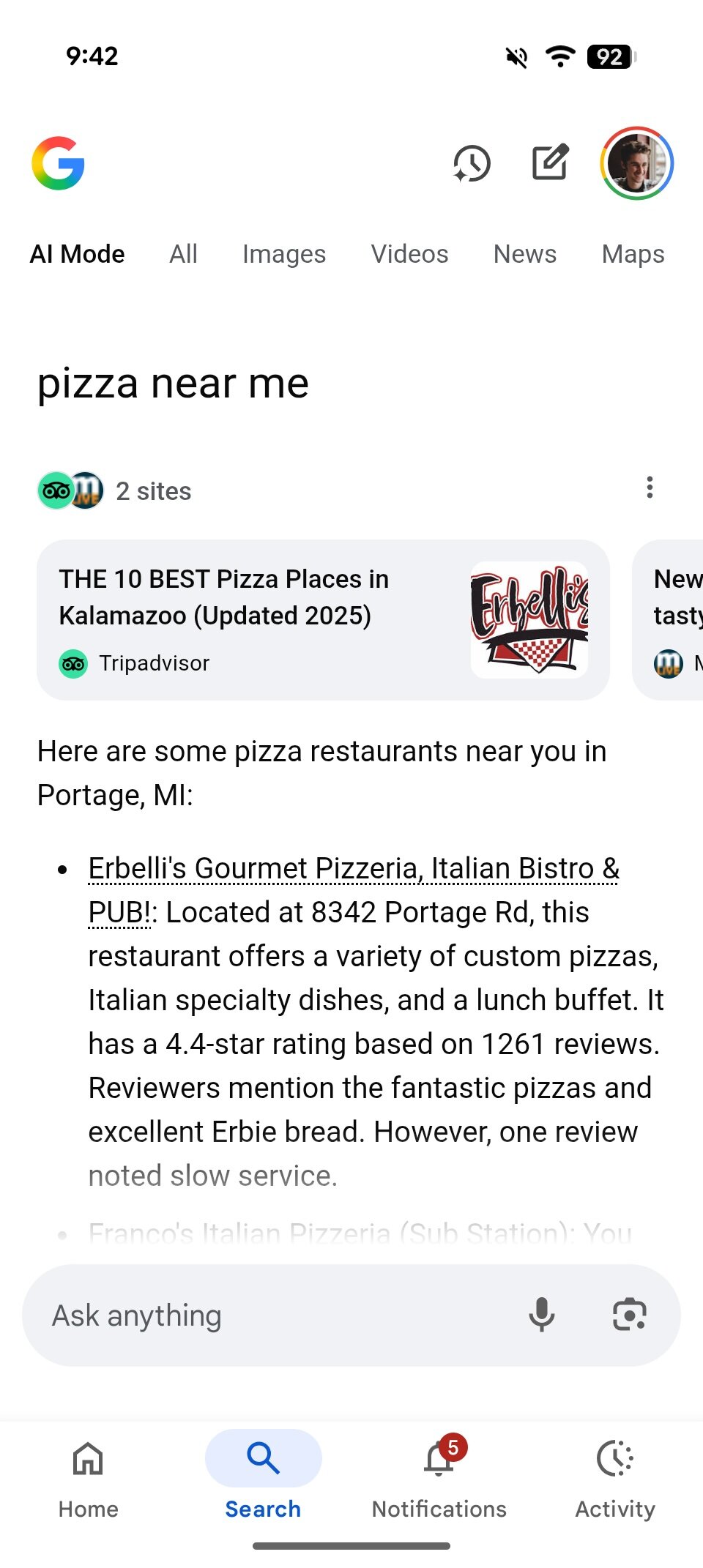
Task: Open Tripadvisor's 10 BEST Pizza Places card
Action: click(x=322, y=619)
